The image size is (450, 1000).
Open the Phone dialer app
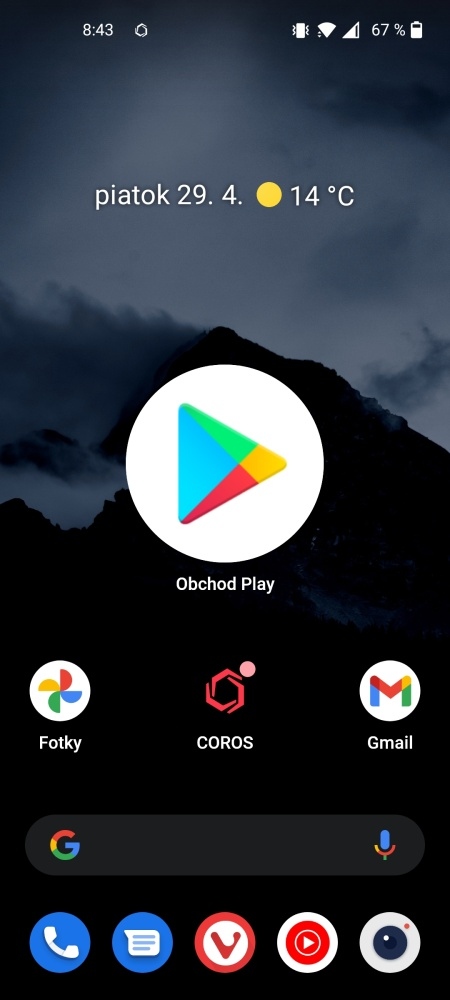(60, 943)
